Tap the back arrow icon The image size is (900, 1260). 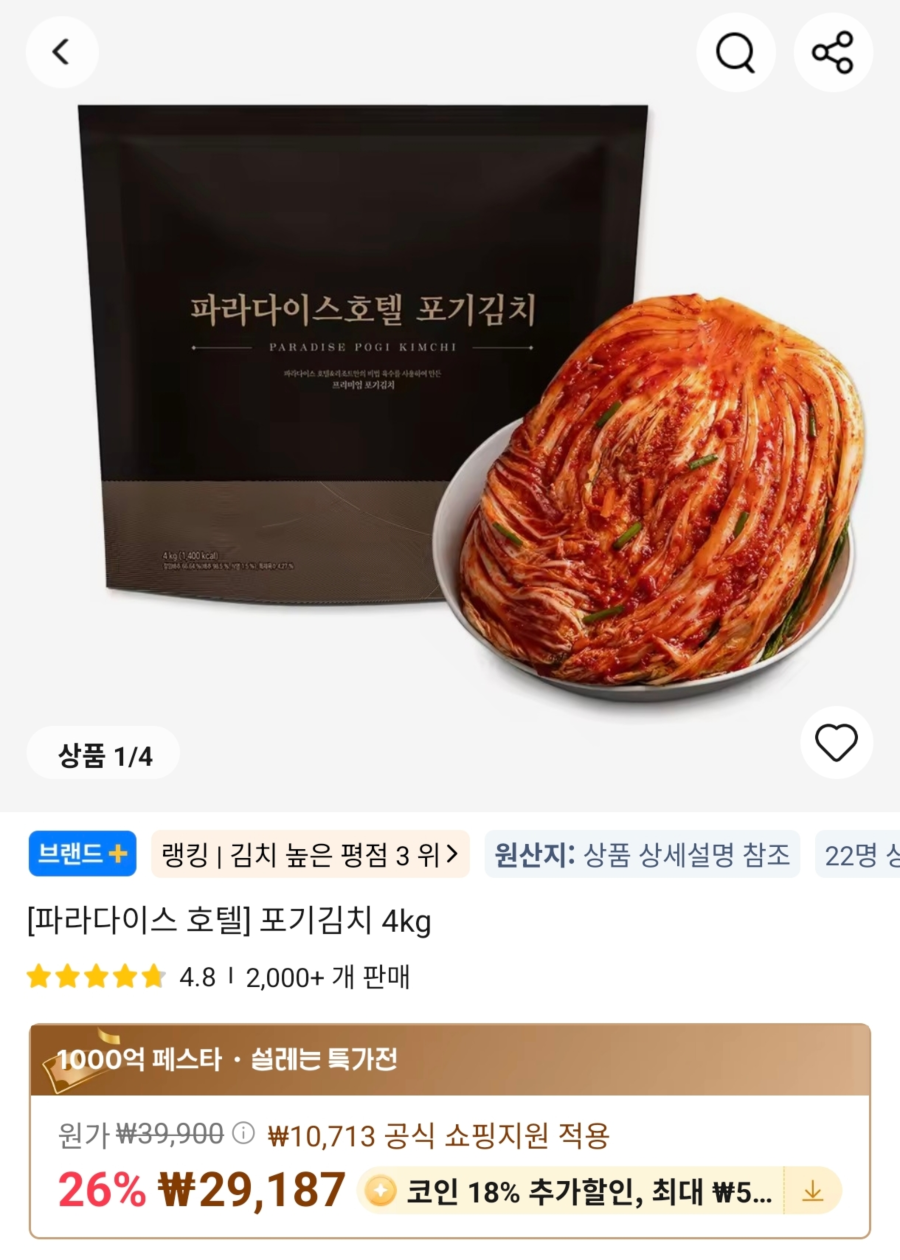(x=62, y=52)
